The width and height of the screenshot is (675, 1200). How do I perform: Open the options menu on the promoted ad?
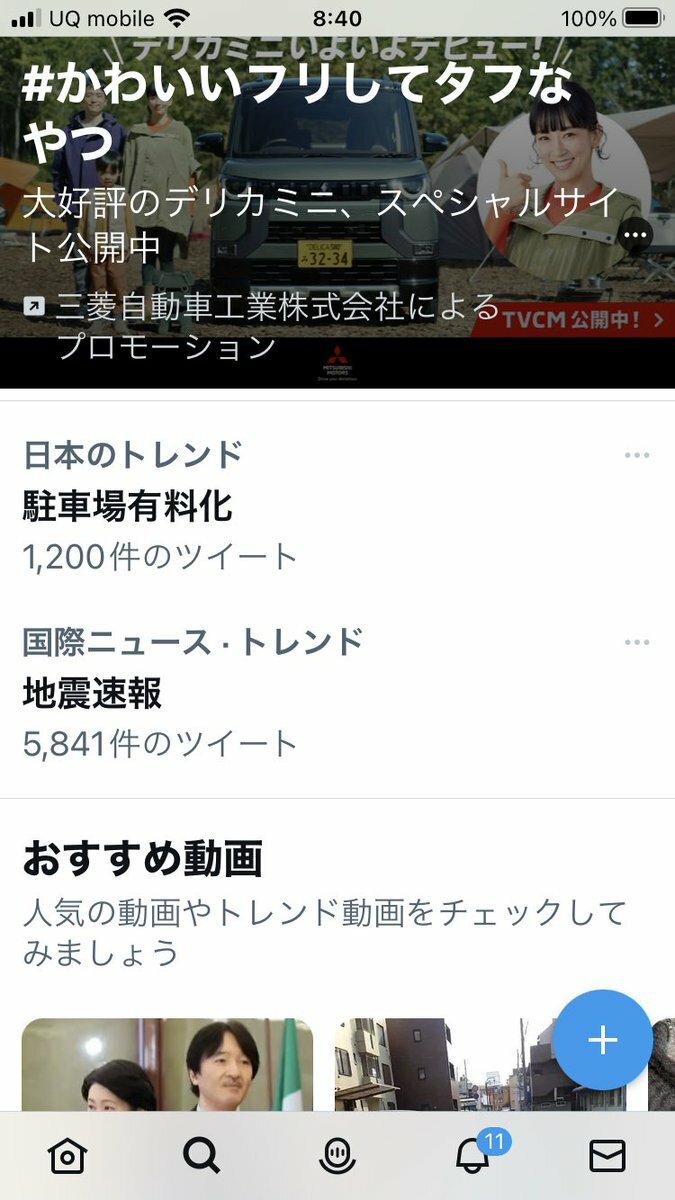[636, 236]
